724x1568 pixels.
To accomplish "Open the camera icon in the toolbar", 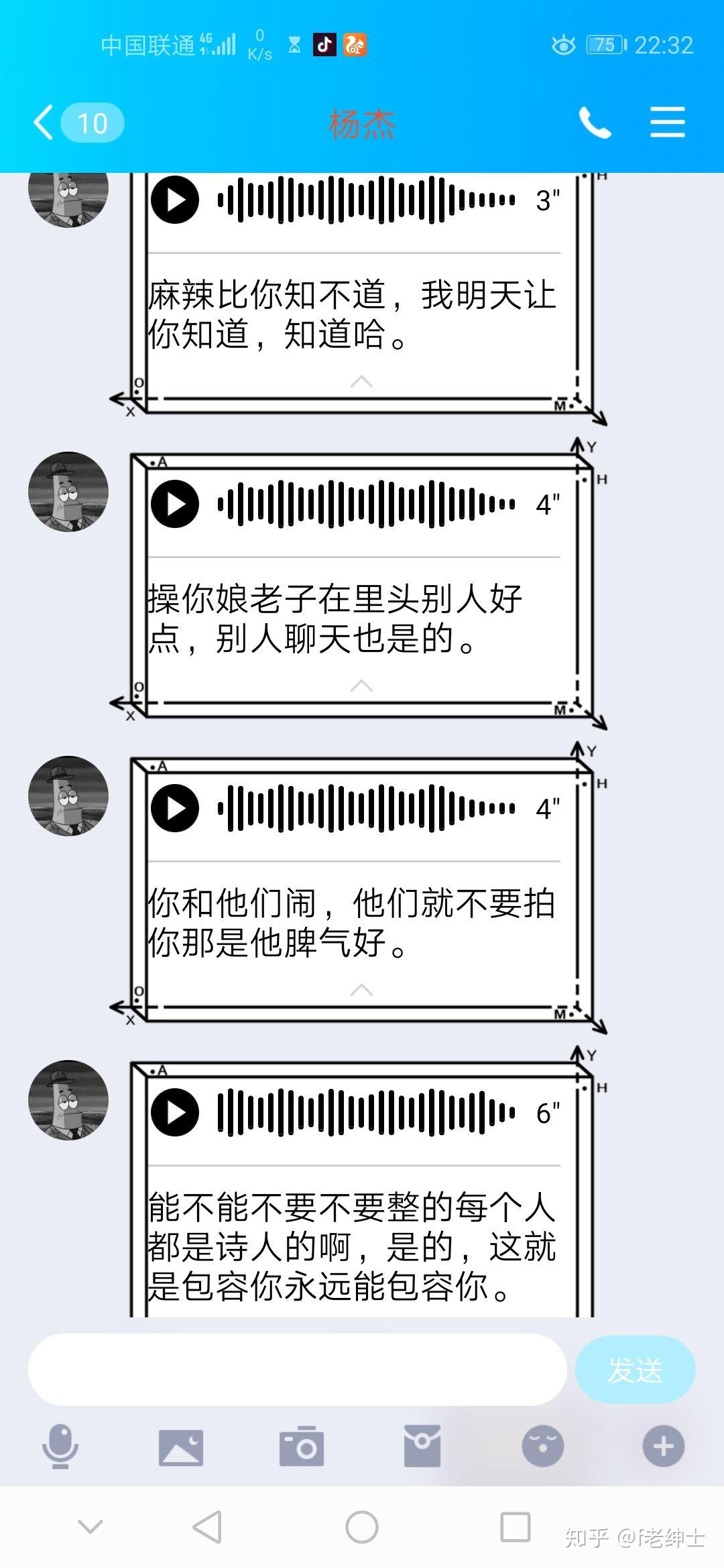I will tap(302, 1445).
